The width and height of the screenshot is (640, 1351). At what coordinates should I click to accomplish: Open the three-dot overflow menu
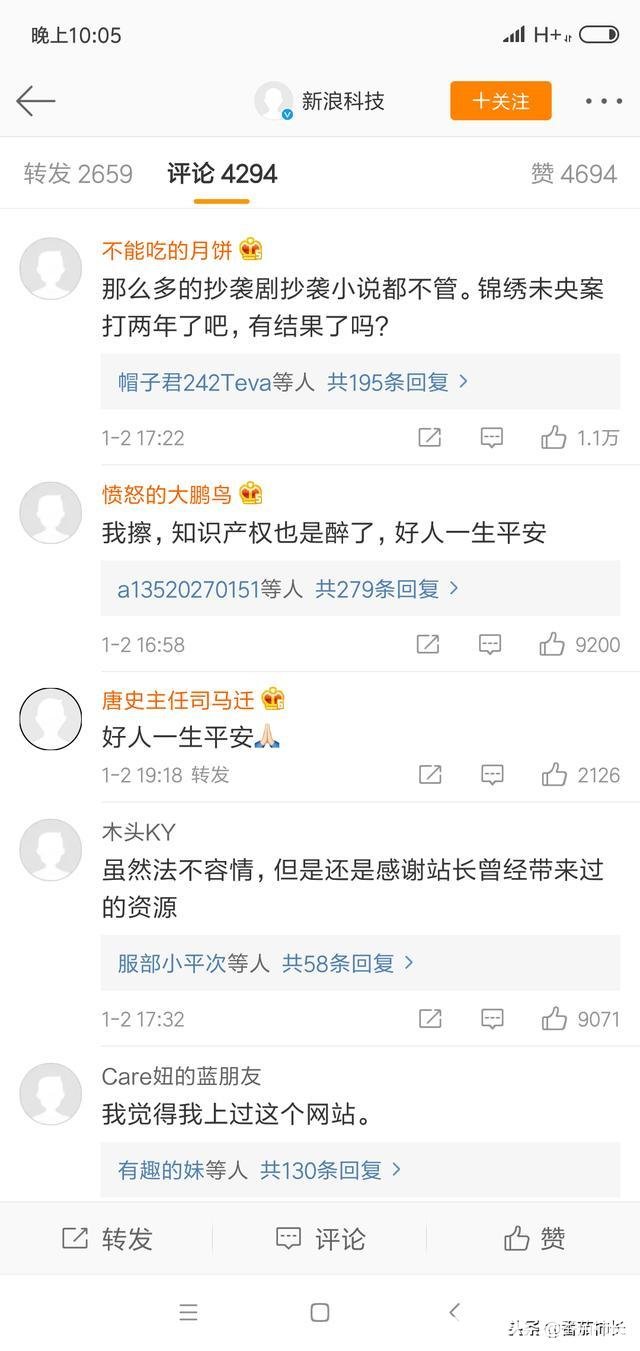click(604, 101)
